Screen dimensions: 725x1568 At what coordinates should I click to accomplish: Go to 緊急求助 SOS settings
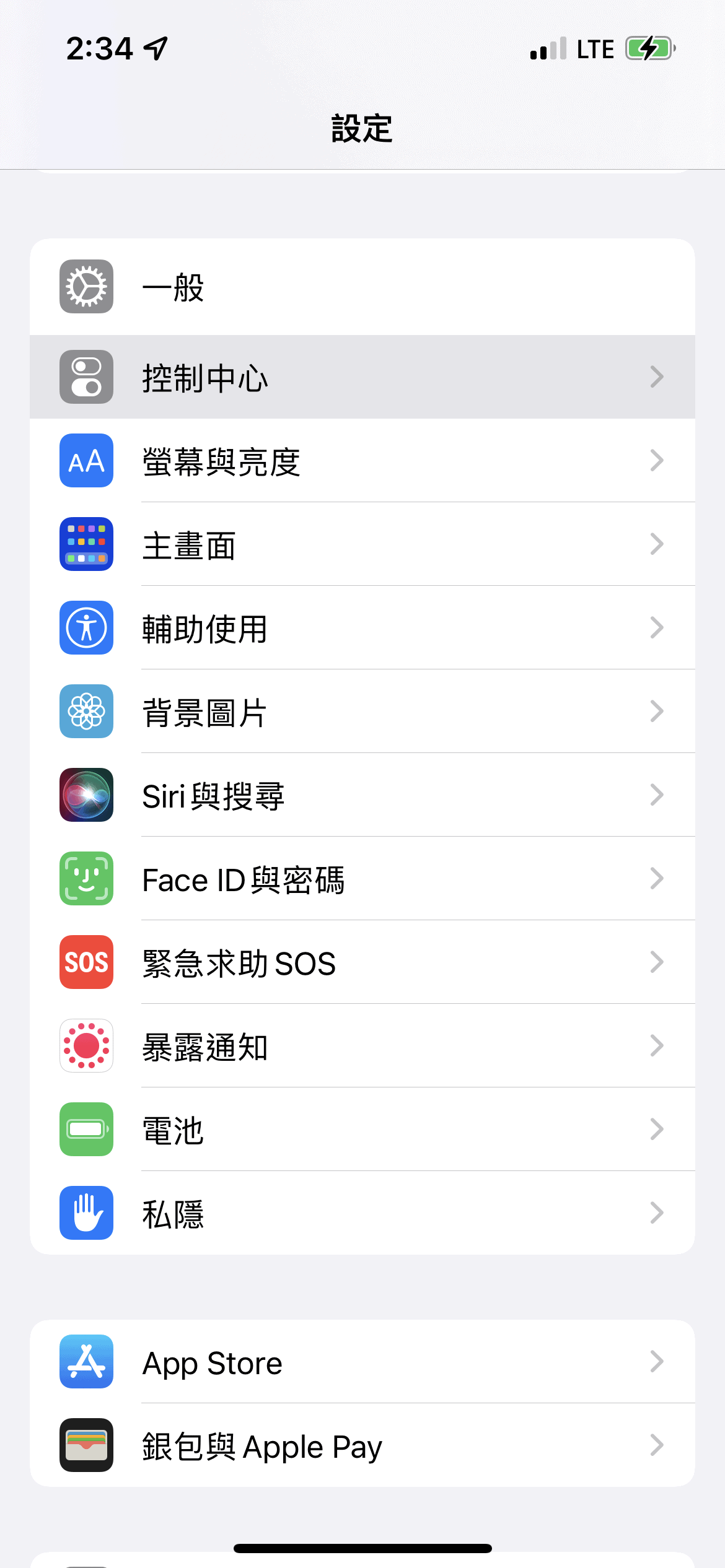click(362, 962)
